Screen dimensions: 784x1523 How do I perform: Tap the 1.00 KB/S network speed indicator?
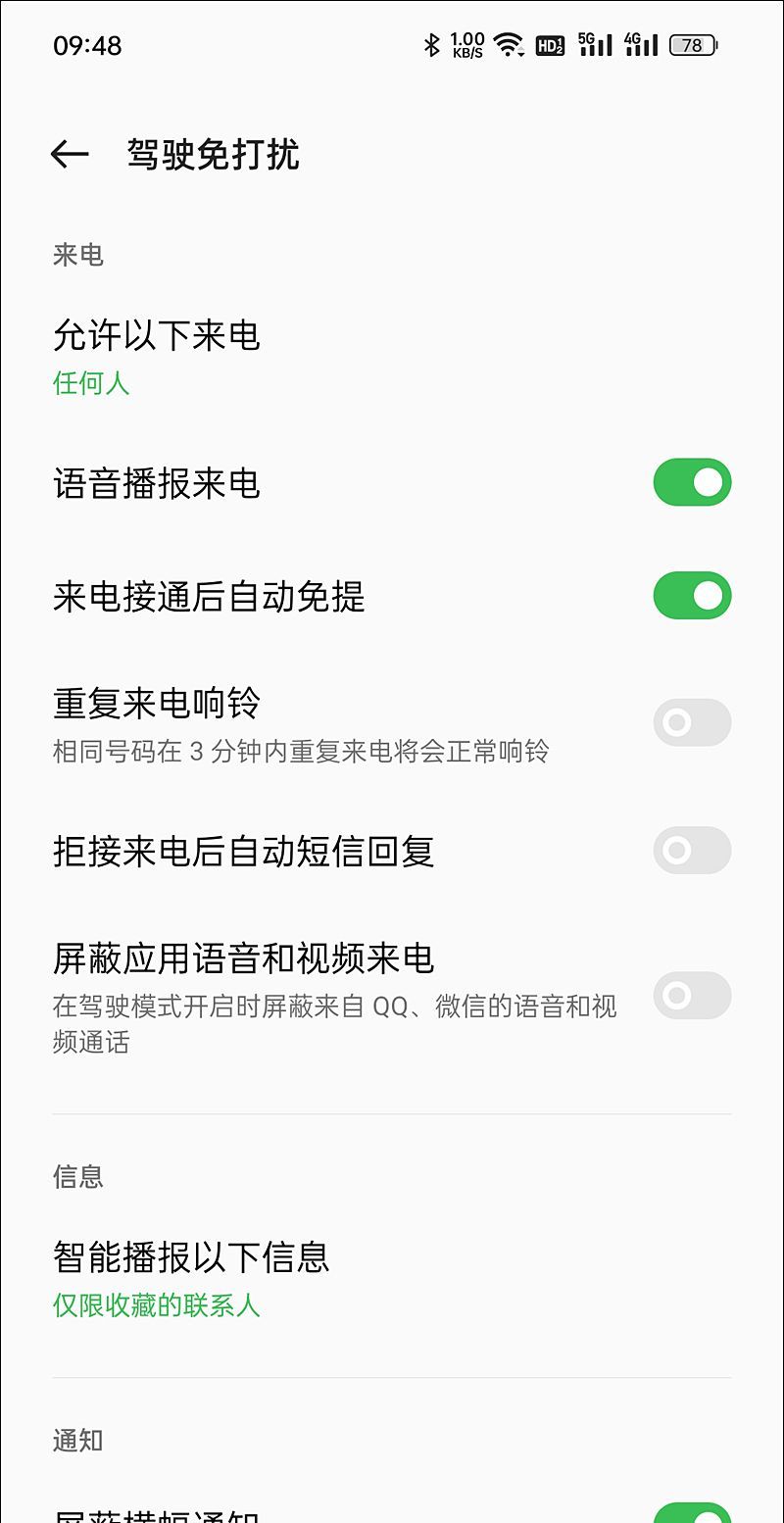465,43
